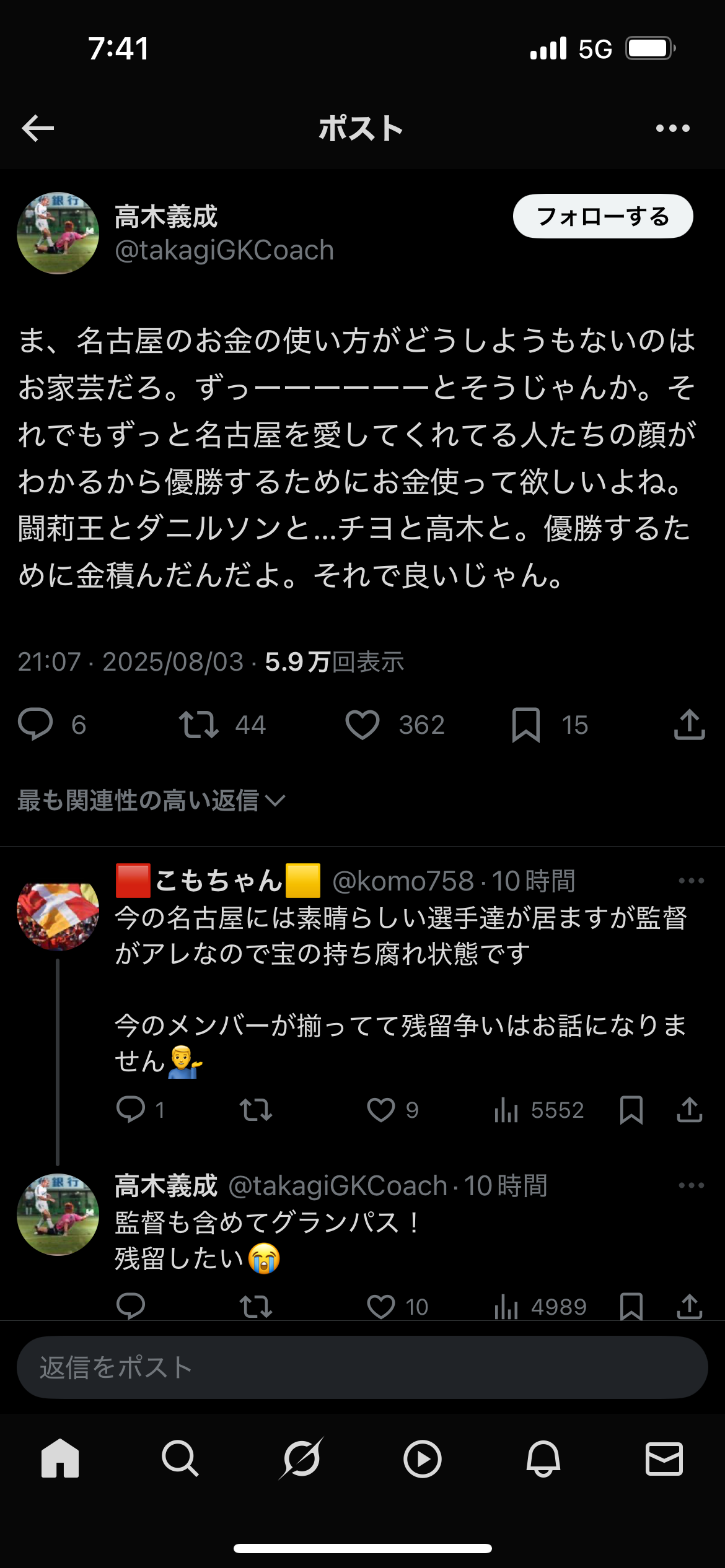Repost the main post with 44 reposts
The image size is (725, 1568).
click(x=199, y=725)
